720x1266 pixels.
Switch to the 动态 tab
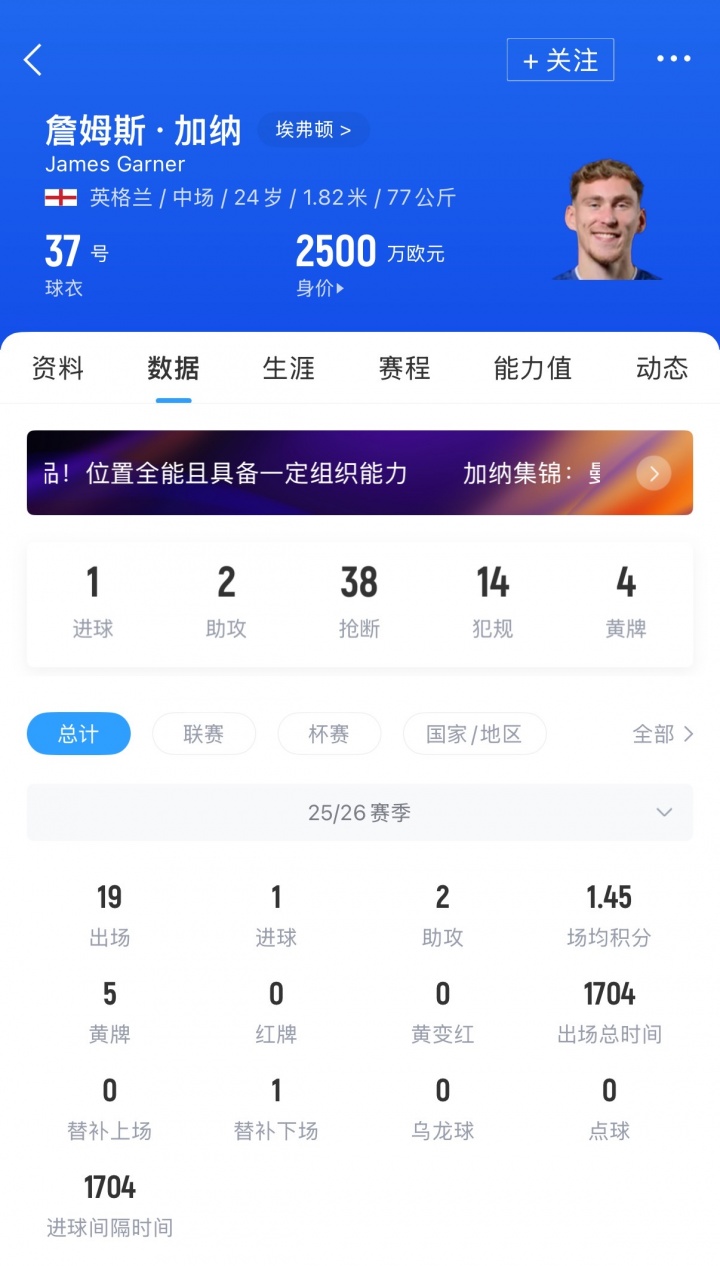point(662,368)
